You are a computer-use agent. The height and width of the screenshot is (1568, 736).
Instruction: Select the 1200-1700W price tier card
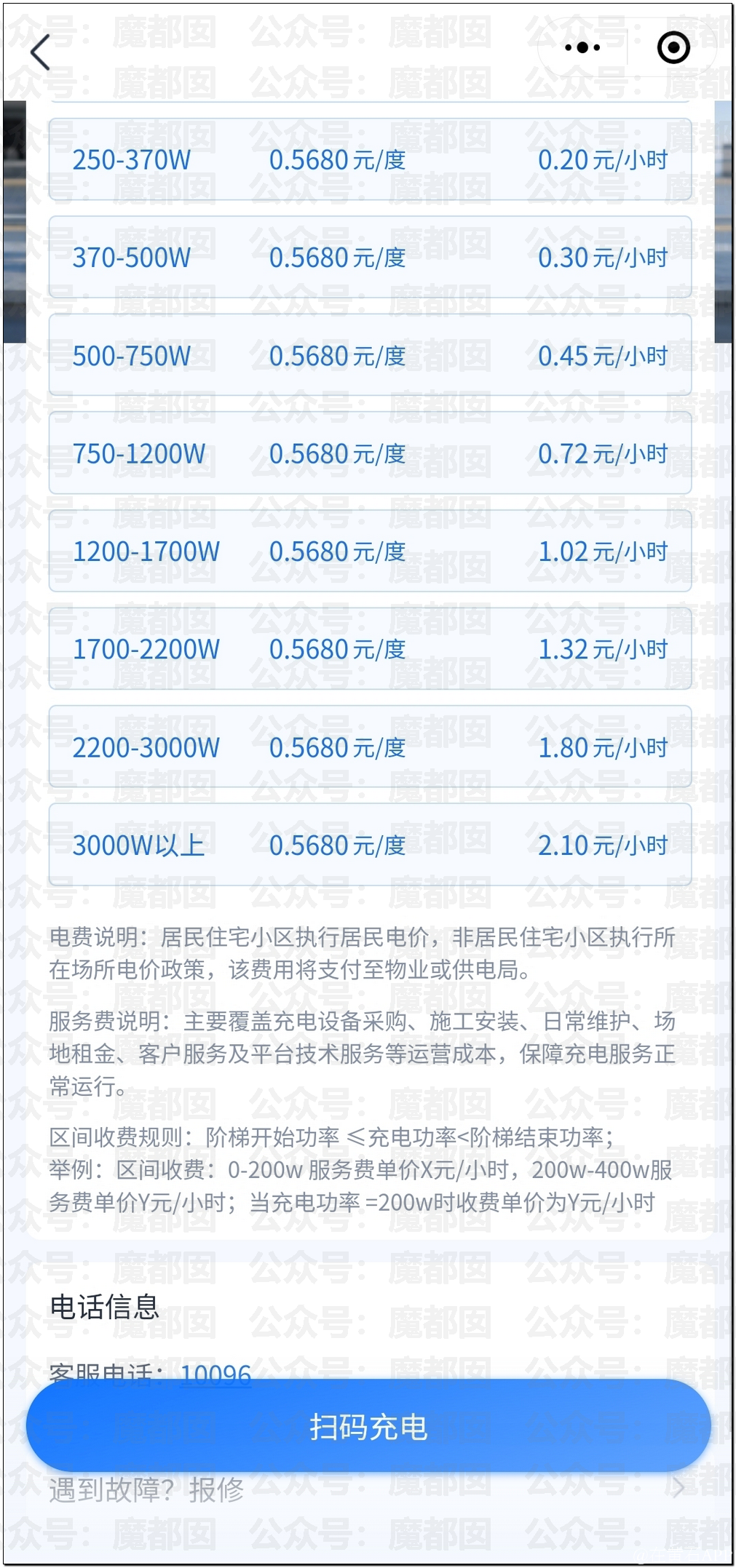[x=368, y=551]
